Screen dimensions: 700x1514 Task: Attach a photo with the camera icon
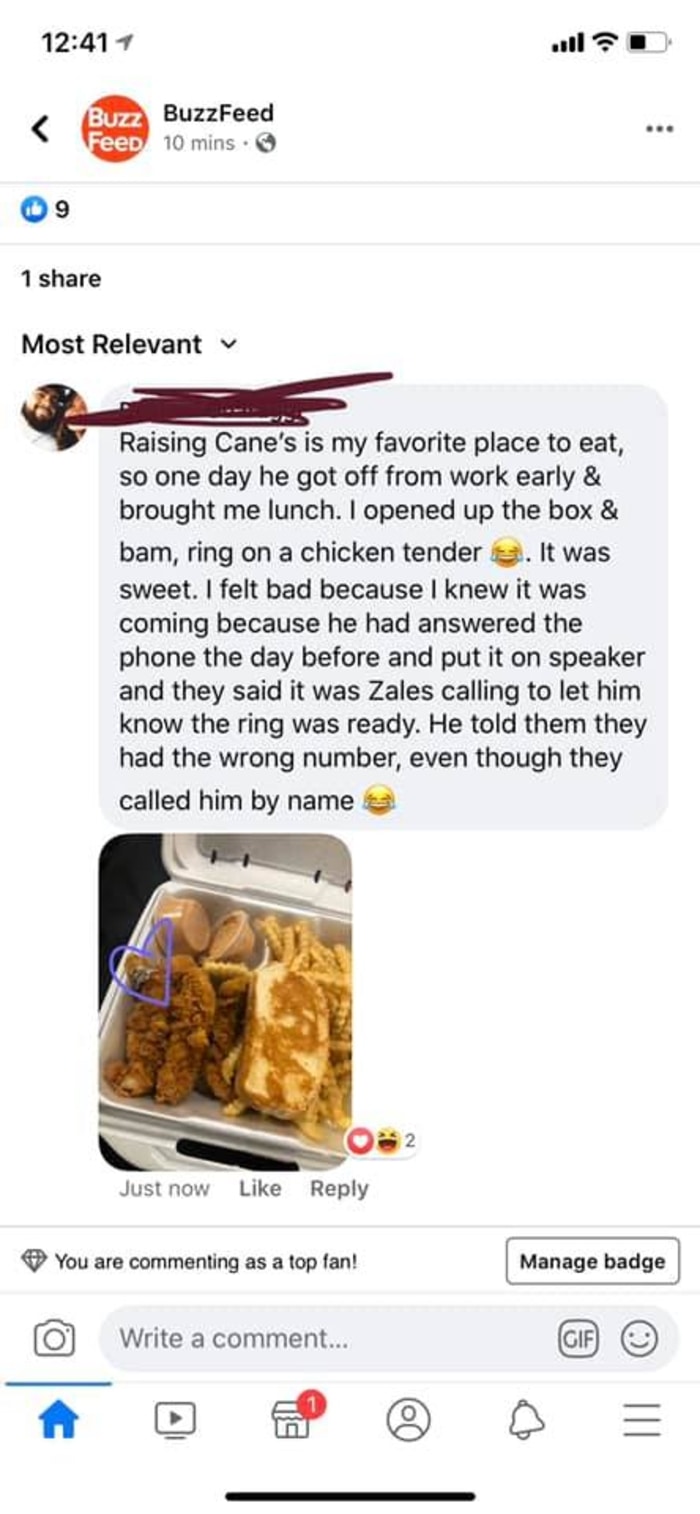tap(54, 1338)
